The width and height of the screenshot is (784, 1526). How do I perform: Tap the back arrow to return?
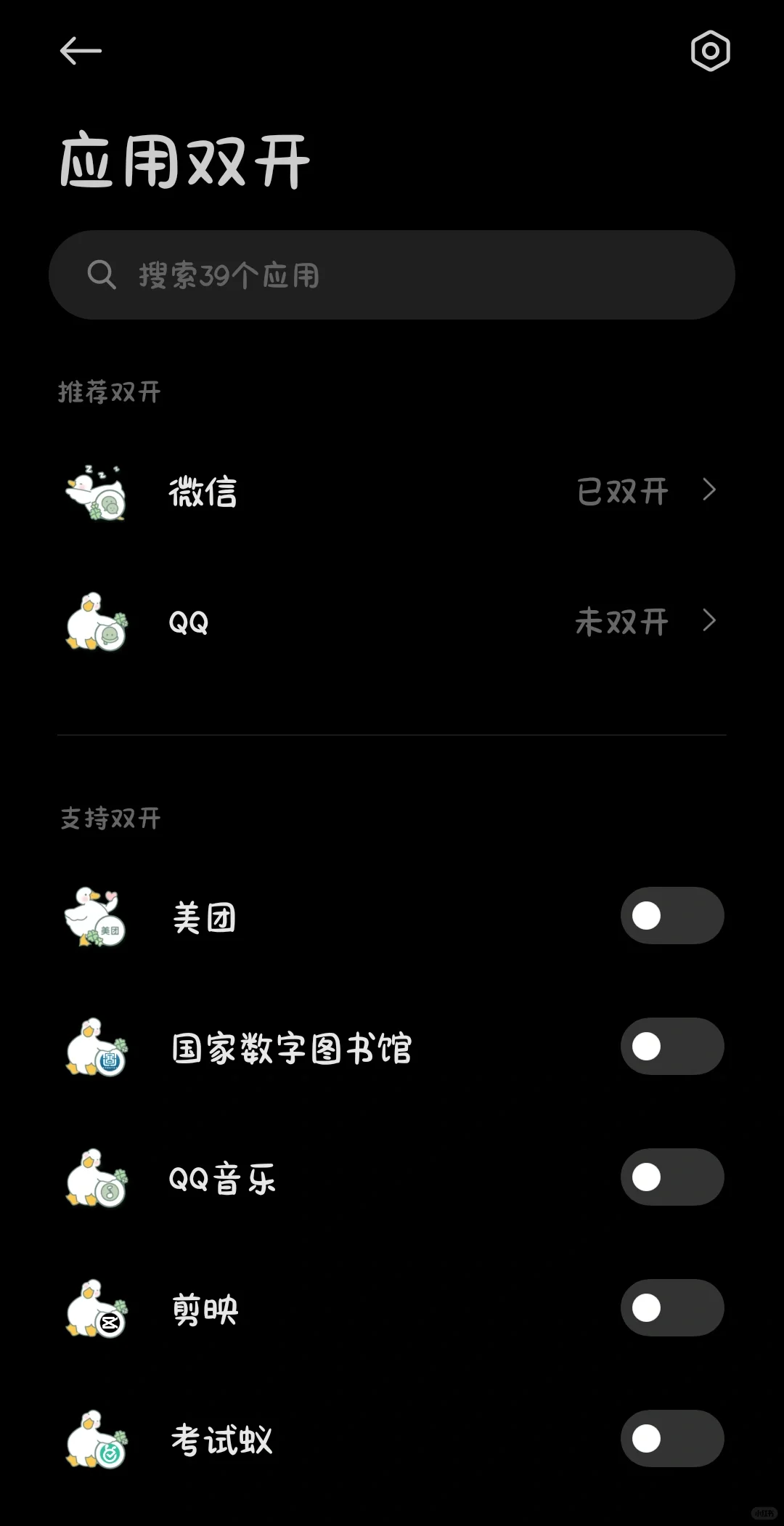click(x=81, y=51)
